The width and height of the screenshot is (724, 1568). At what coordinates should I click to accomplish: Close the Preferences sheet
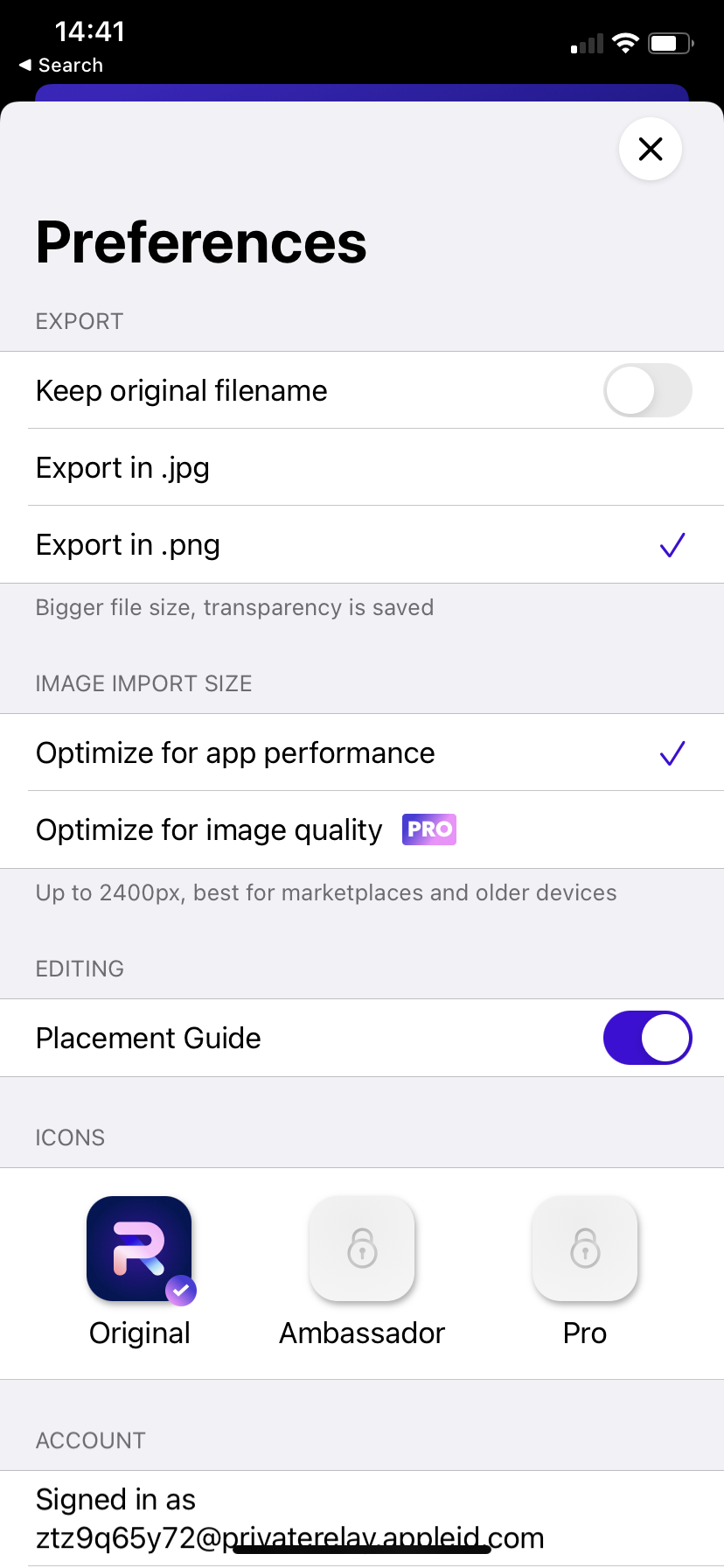tap(650, 149)
